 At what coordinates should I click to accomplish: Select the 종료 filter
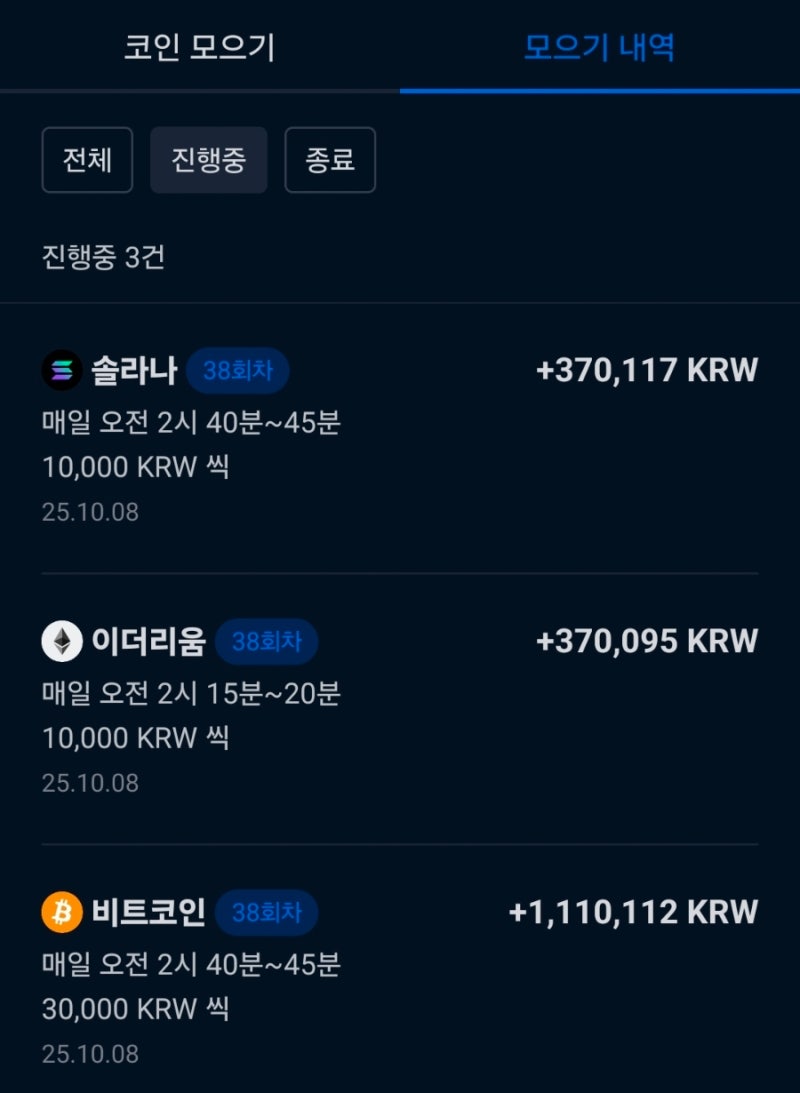[x=330, y=160]
